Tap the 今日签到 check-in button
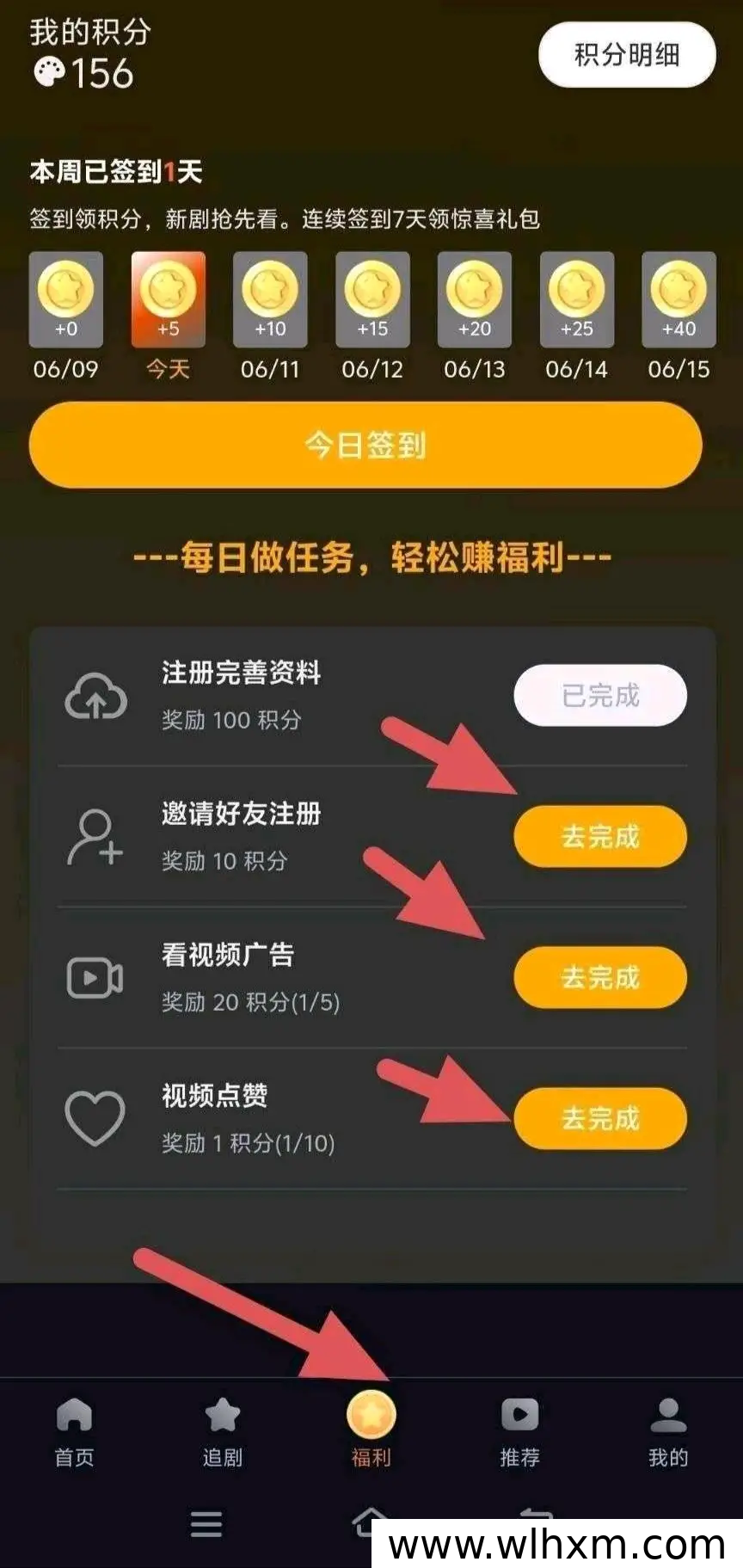Image resolution: width=743 pixels, height=1568 pixels. pyautogui.click(x=365, y=445)
